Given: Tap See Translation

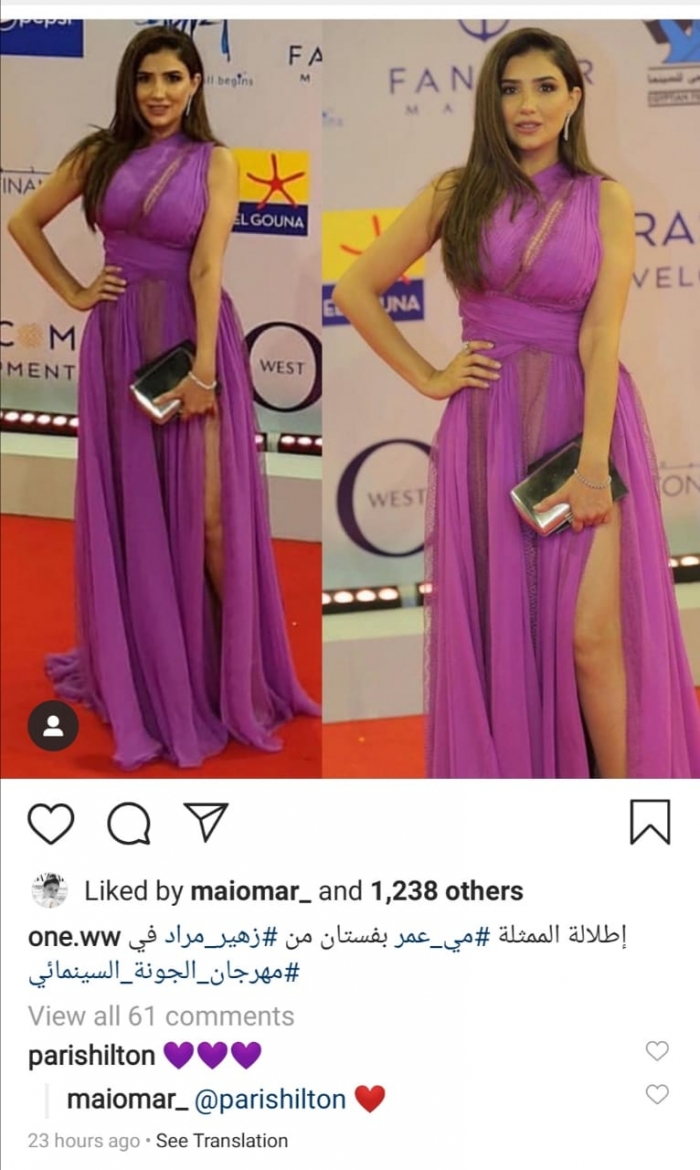Looking at the screenshot, I should [x=221, y=1141].
